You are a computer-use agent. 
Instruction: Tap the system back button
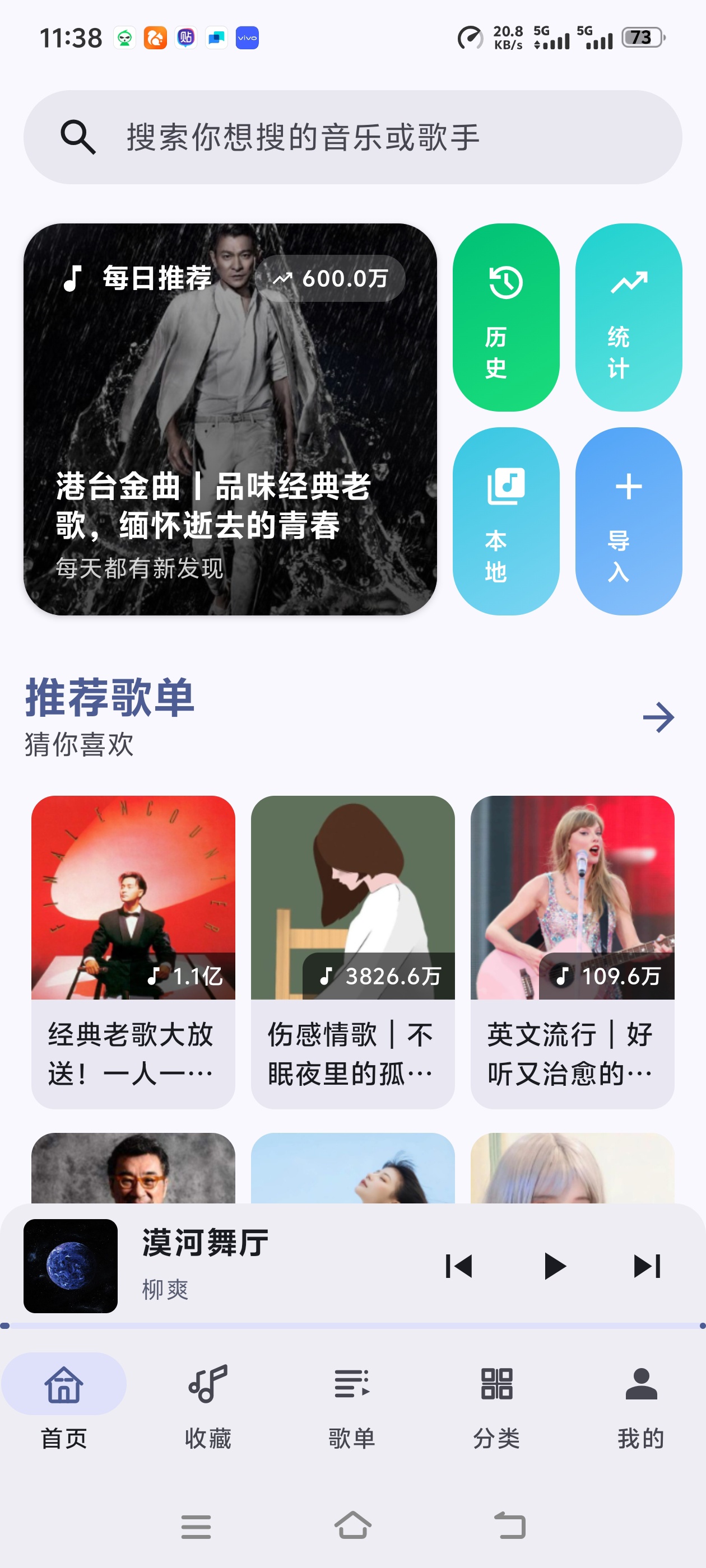(509, 1525)
